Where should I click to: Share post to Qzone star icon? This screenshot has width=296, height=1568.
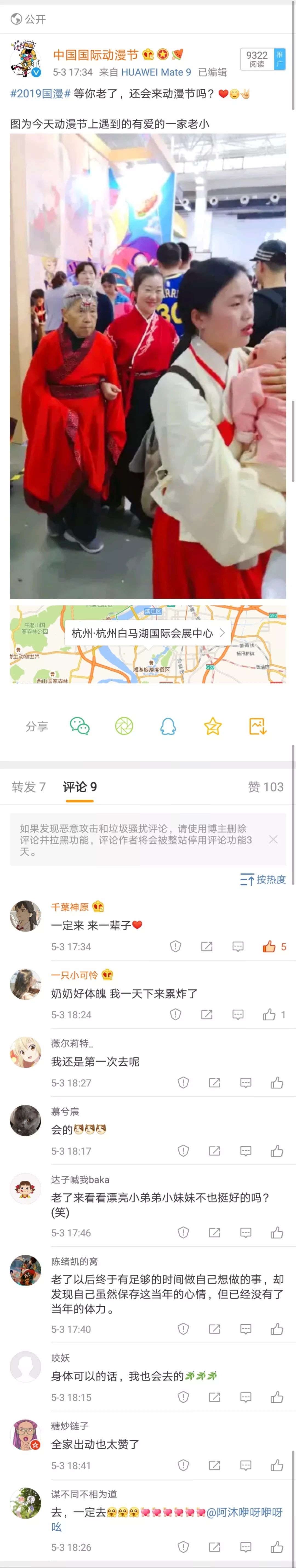coord(213,726)
